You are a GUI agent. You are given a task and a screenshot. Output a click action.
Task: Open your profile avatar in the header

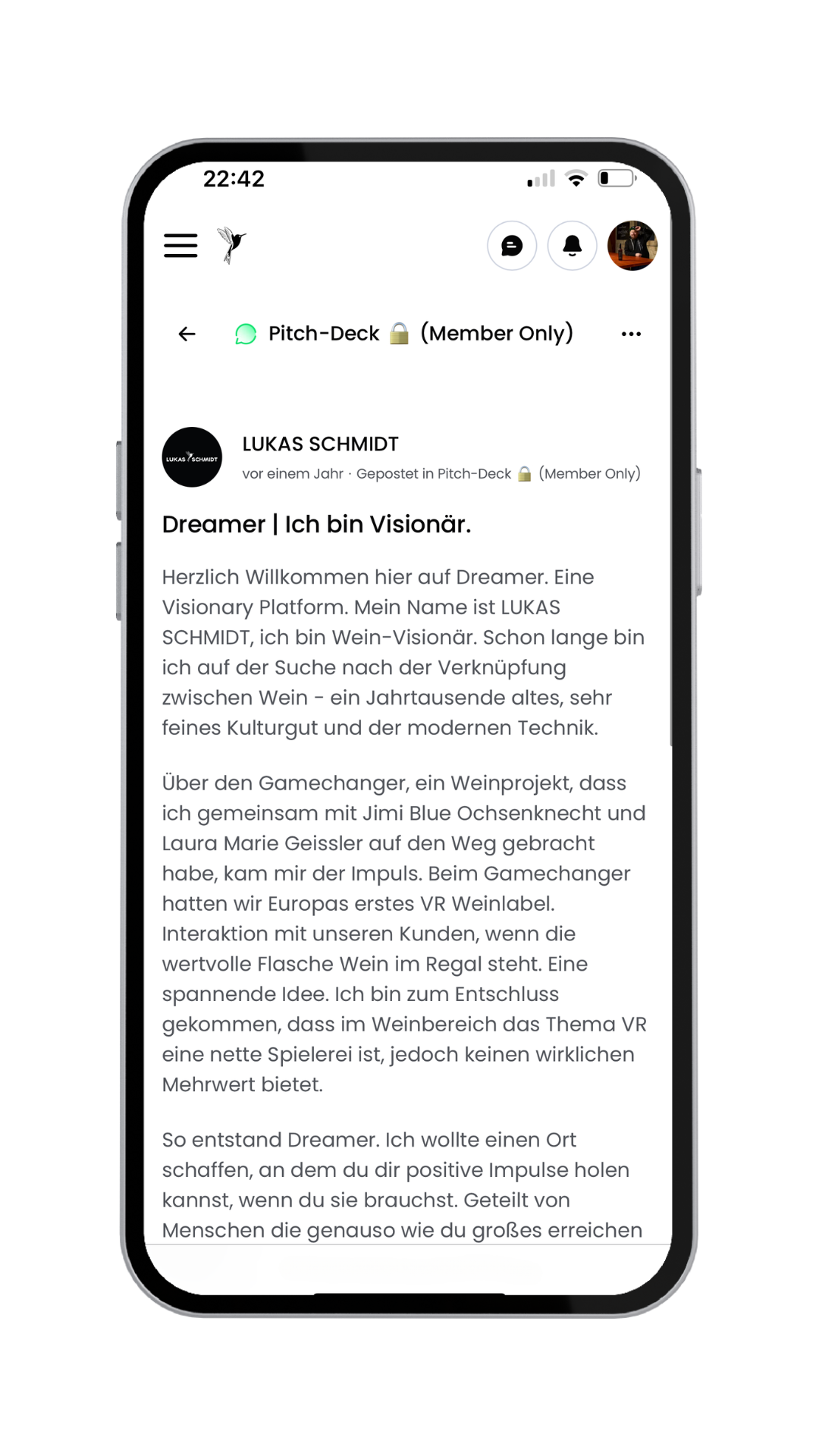(x=632, y=246)
